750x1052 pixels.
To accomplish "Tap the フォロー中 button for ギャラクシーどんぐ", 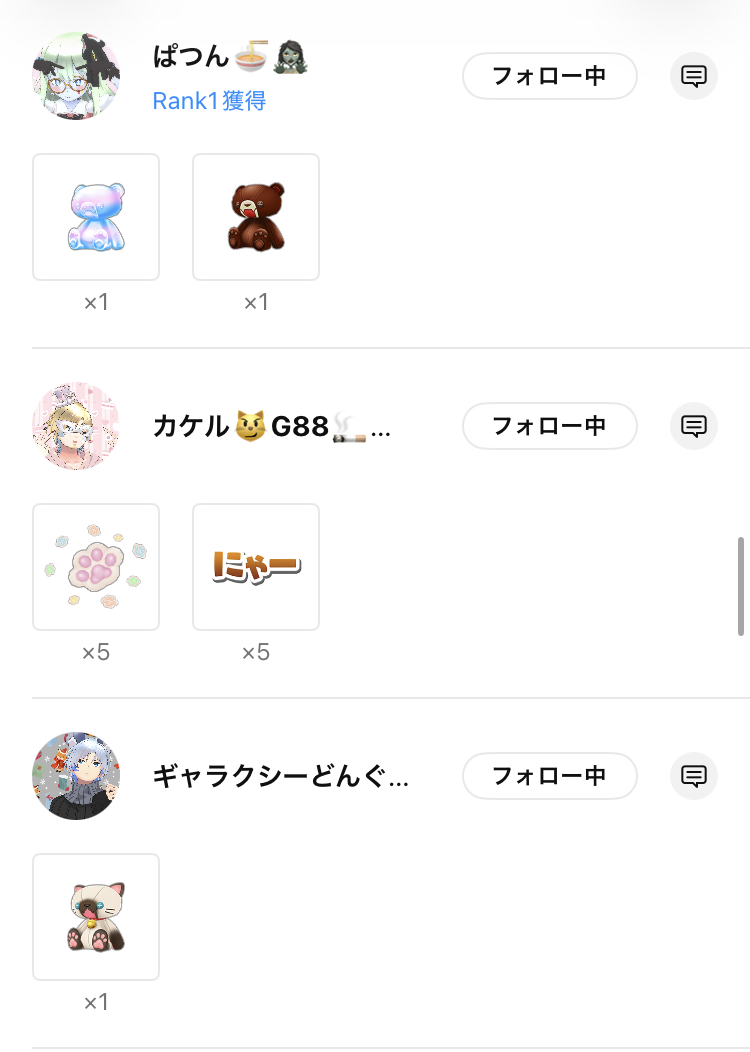I will [549, 776].
